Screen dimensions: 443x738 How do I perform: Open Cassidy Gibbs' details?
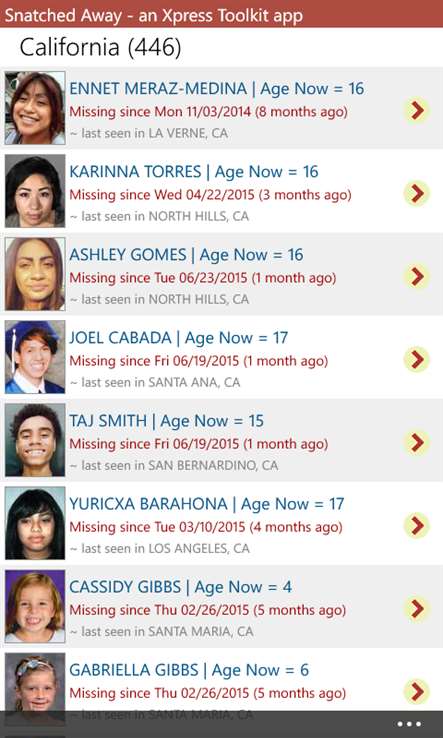tap(221, 606)
